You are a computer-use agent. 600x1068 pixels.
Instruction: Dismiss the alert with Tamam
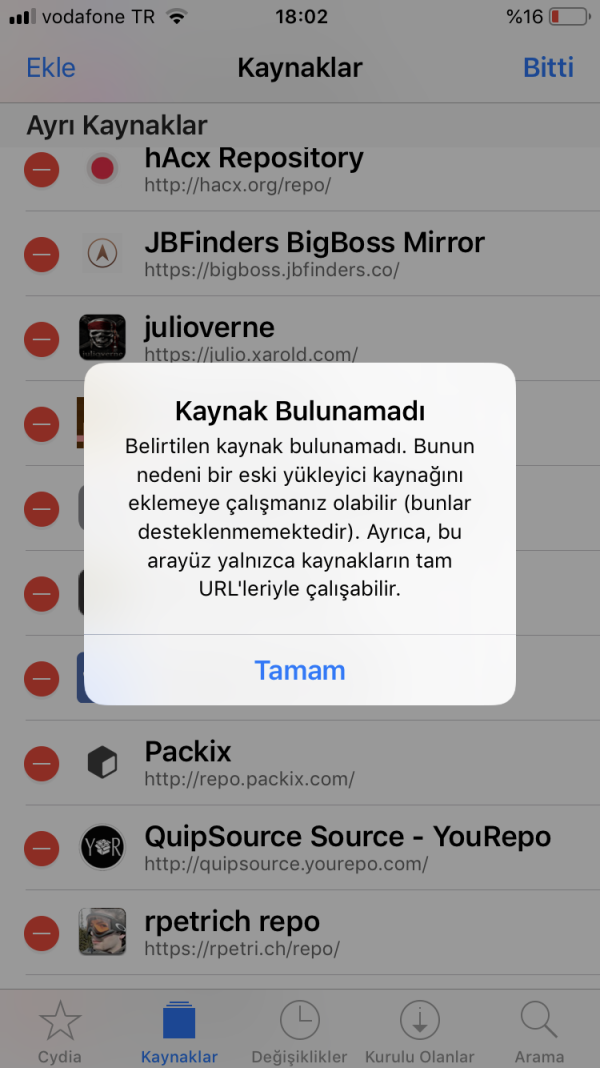coord(300,670)
